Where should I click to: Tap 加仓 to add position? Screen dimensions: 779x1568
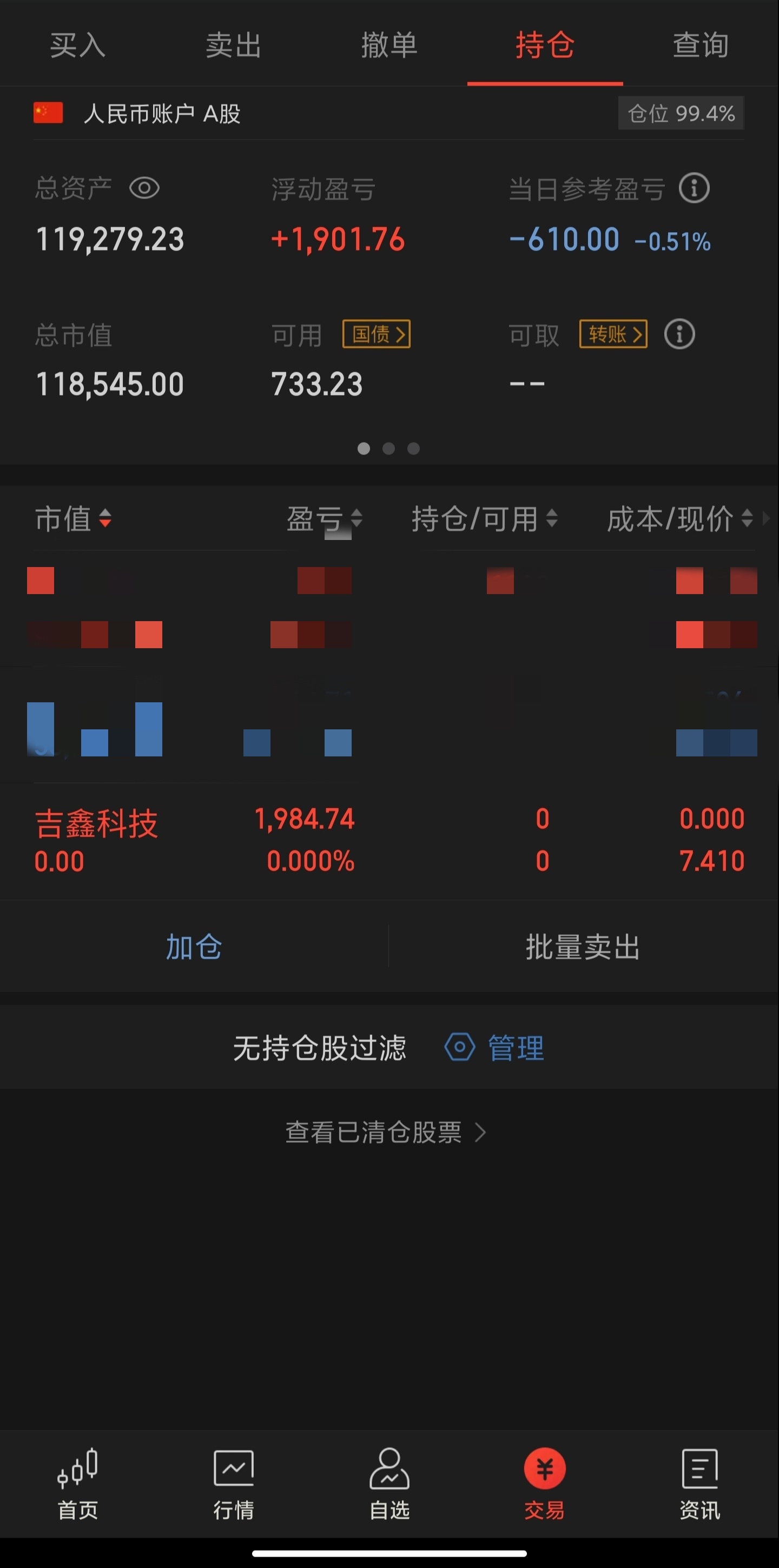click(x=194, y=947)
